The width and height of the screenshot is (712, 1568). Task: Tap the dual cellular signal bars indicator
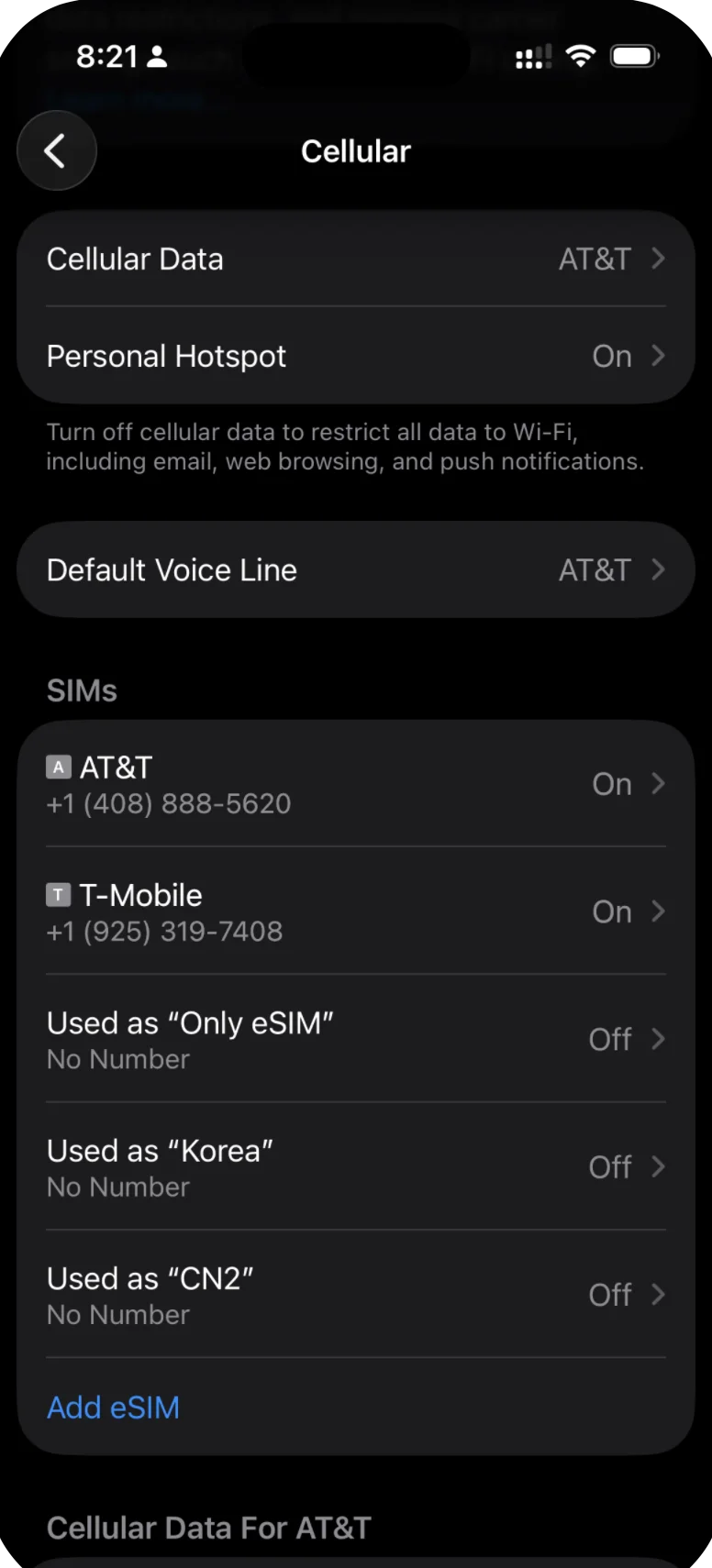(x=530, y=57)
